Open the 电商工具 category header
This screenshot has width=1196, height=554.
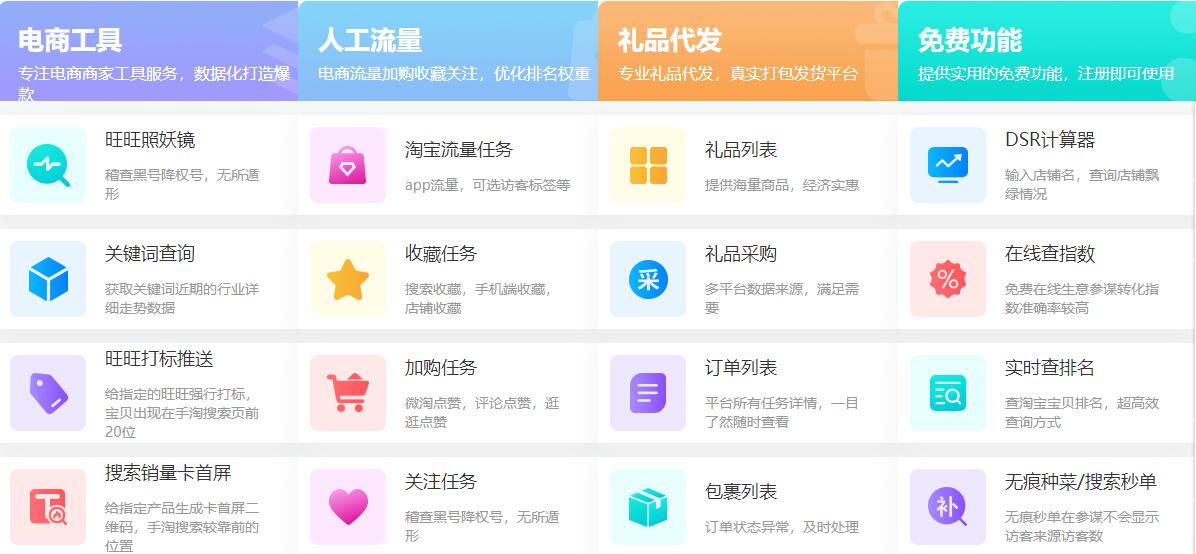pos(70,41)
